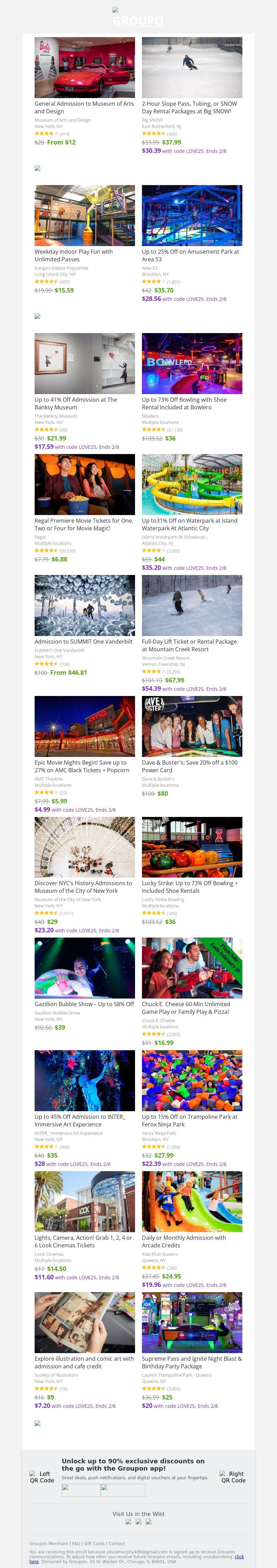Visit the FAQ link in the footer
Image resolution: width=277 pixels, height=1568 pixels.
(x=76, y=1544)
